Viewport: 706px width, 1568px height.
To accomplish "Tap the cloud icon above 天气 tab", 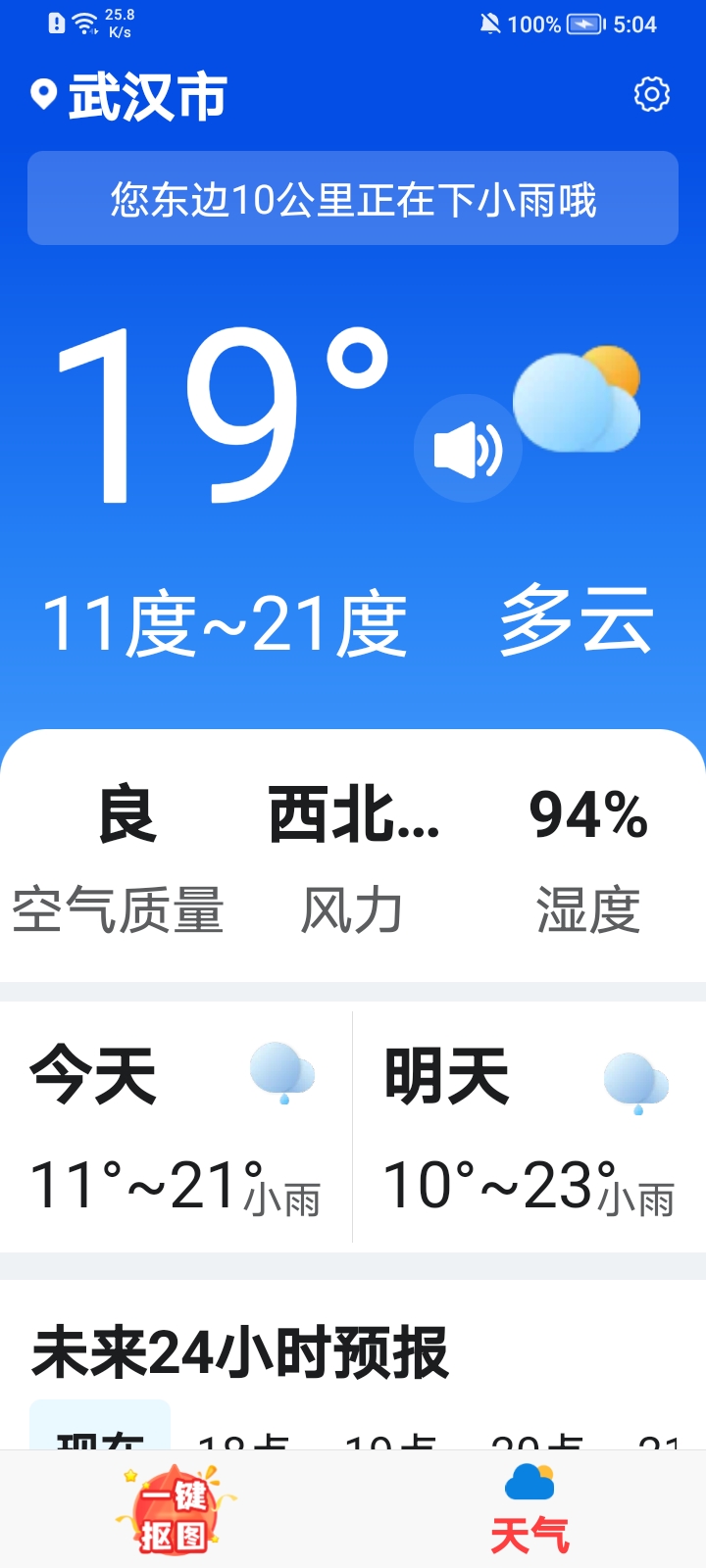I will pos(529,1480).
